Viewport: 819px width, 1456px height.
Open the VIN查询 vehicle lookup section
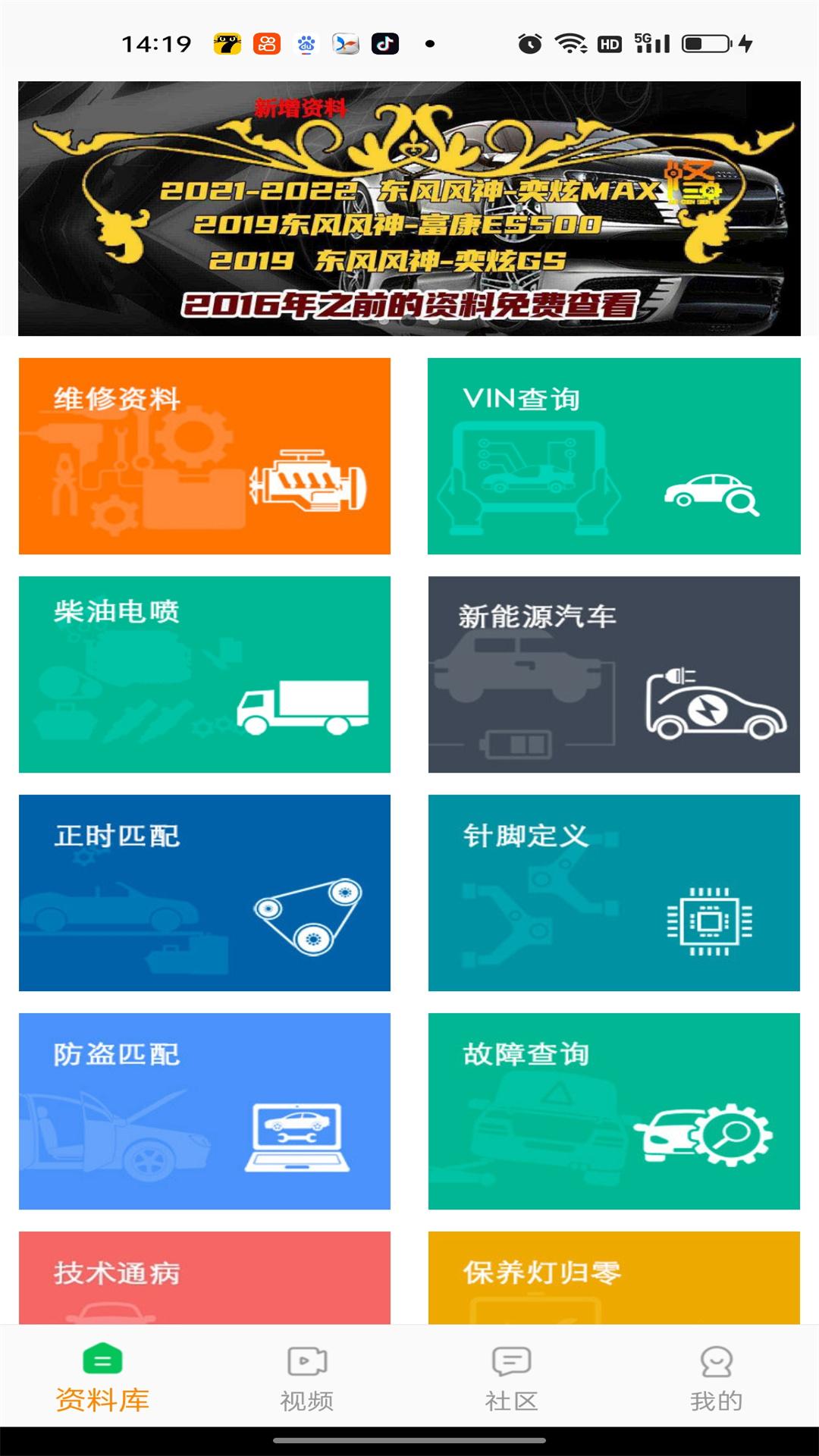pos(614,455)
